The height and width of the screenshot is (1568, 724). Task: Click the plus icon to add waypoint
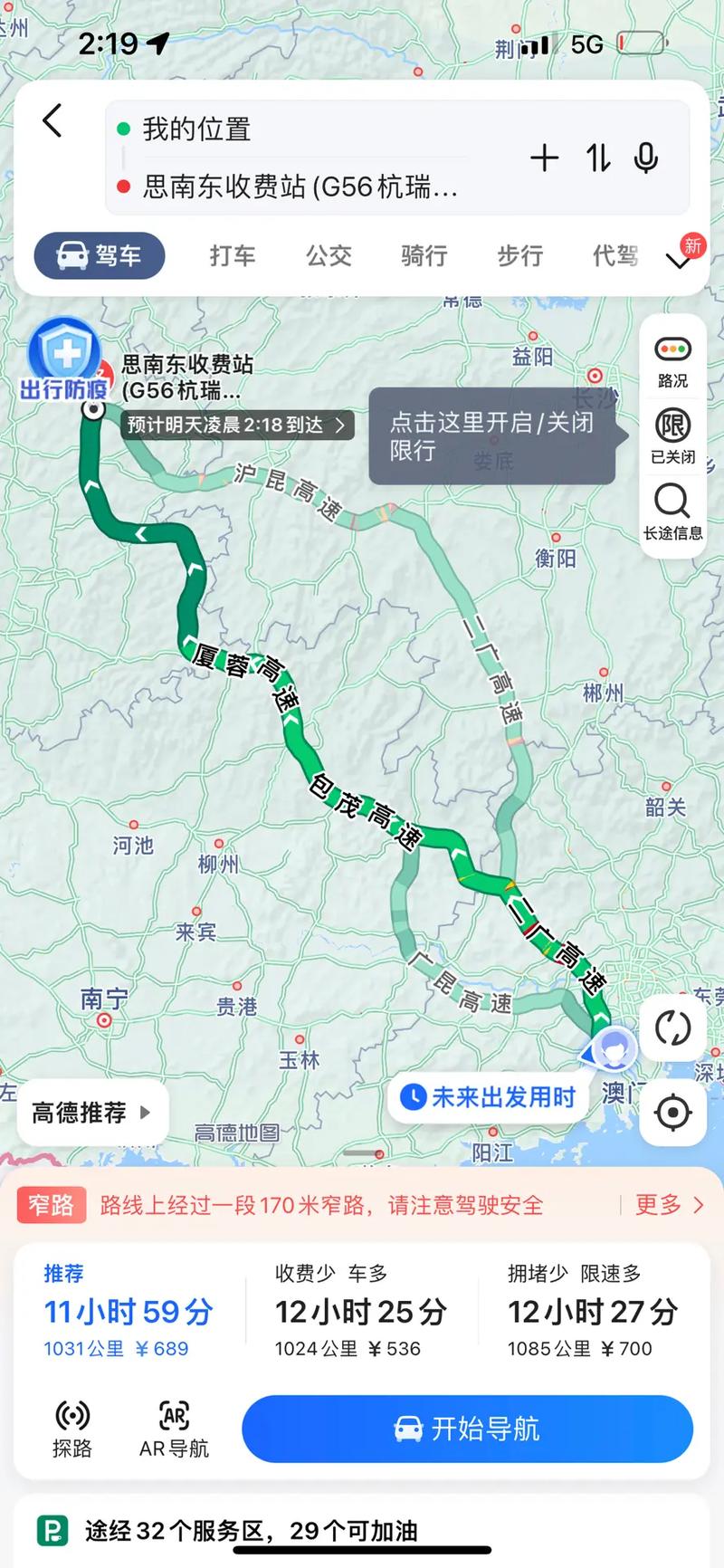[545, 158]
